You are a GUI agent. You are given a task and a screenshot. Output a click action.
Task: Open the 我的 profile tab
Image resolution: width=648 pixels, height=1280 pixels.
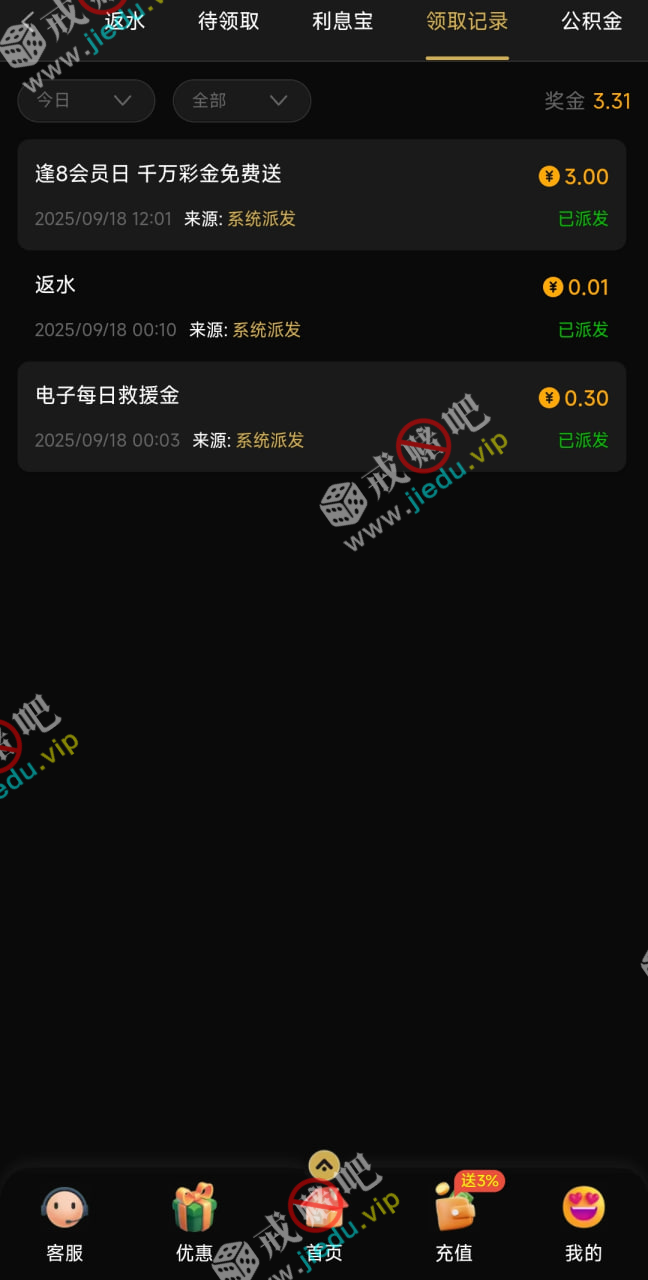point(584,1225)
